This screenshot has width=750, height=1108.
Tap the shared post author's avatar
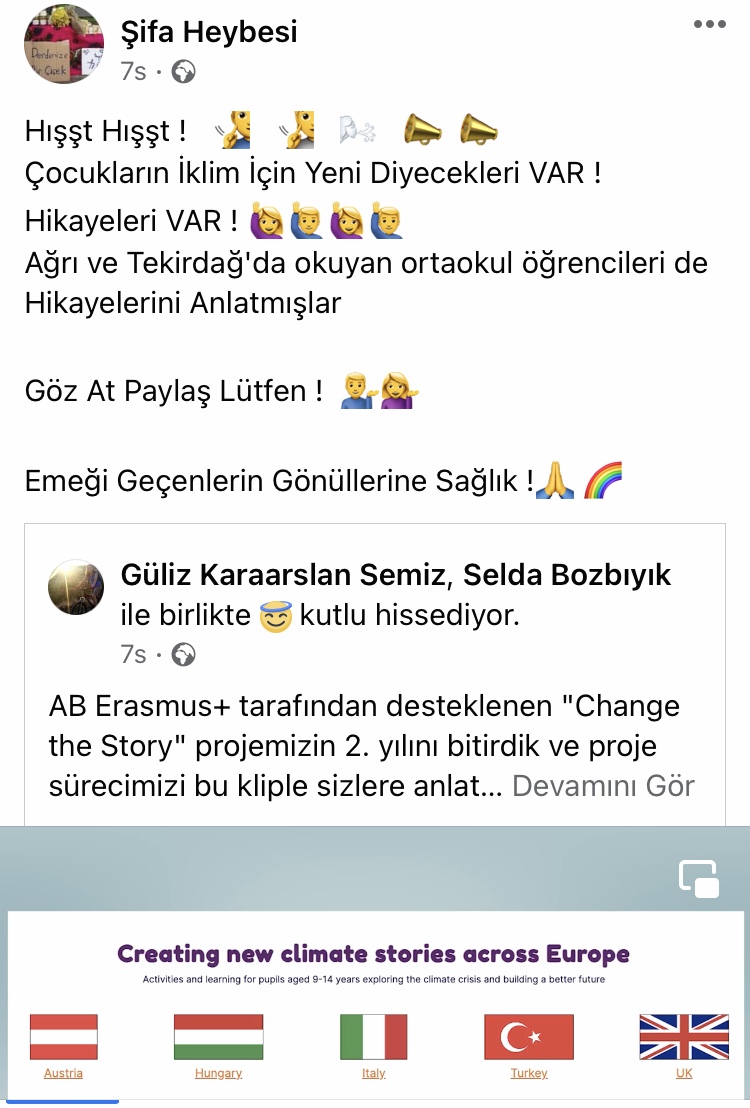click(x=76, y=588)
